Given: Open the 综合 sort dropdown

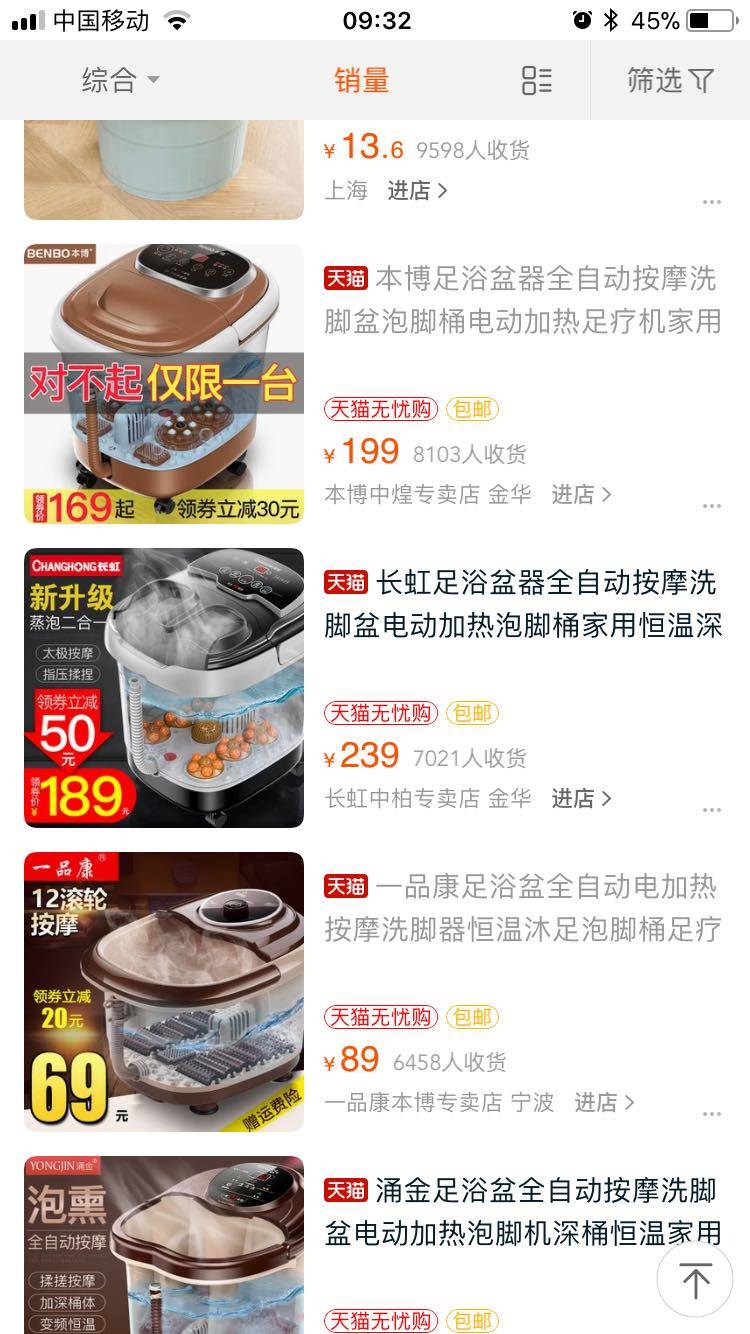Looking at the screenshot, I should 120,81.
